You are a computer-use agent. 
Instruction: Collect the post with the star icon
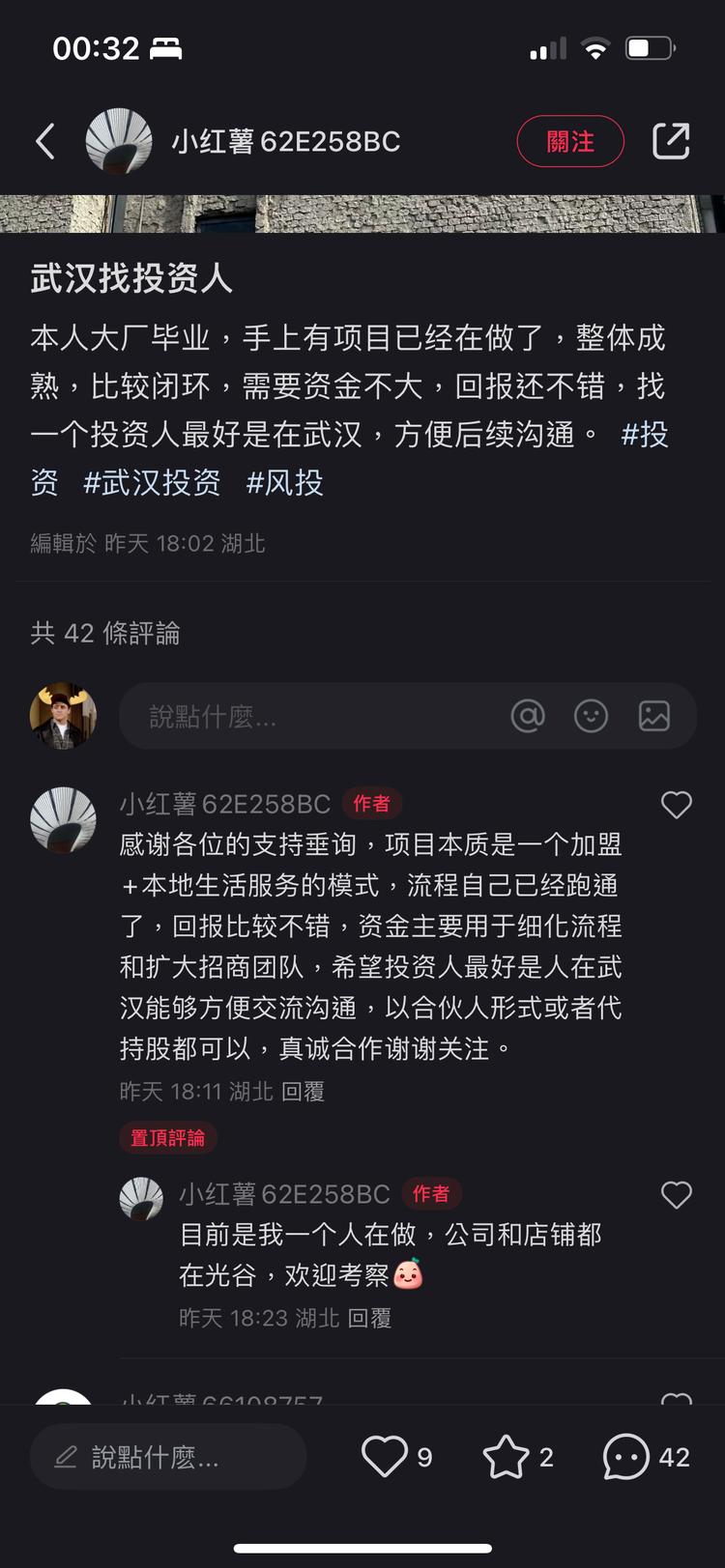pos(505,1456)
